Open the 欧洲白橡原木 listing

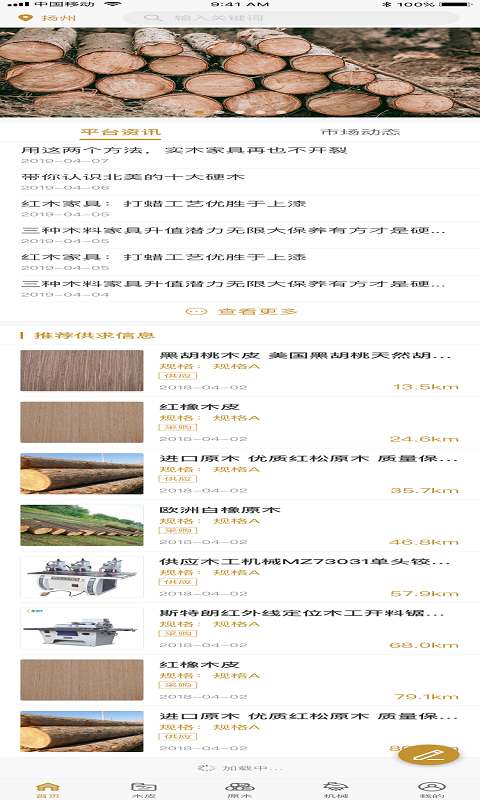pos(240,526)
